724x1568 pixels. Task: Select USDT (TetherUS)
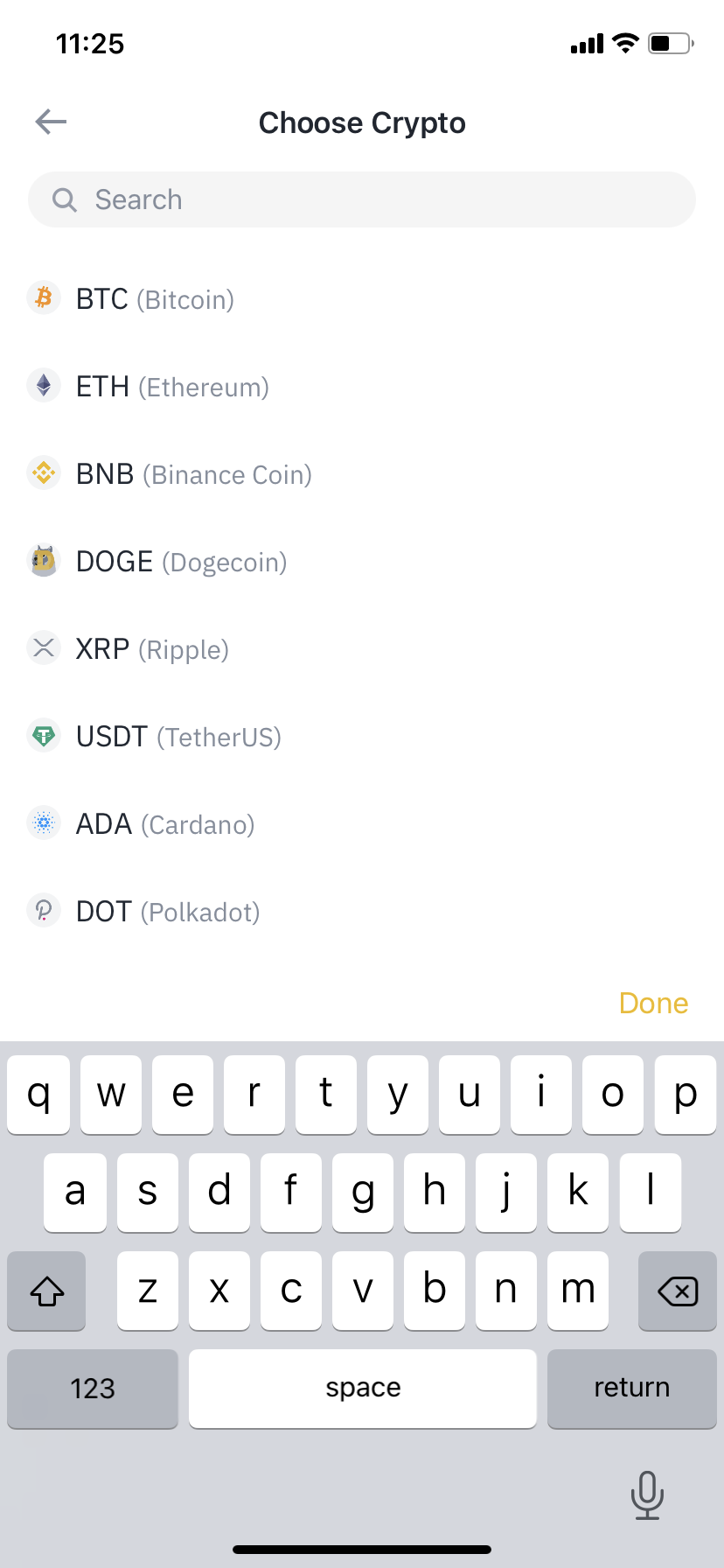click(178, 737)
